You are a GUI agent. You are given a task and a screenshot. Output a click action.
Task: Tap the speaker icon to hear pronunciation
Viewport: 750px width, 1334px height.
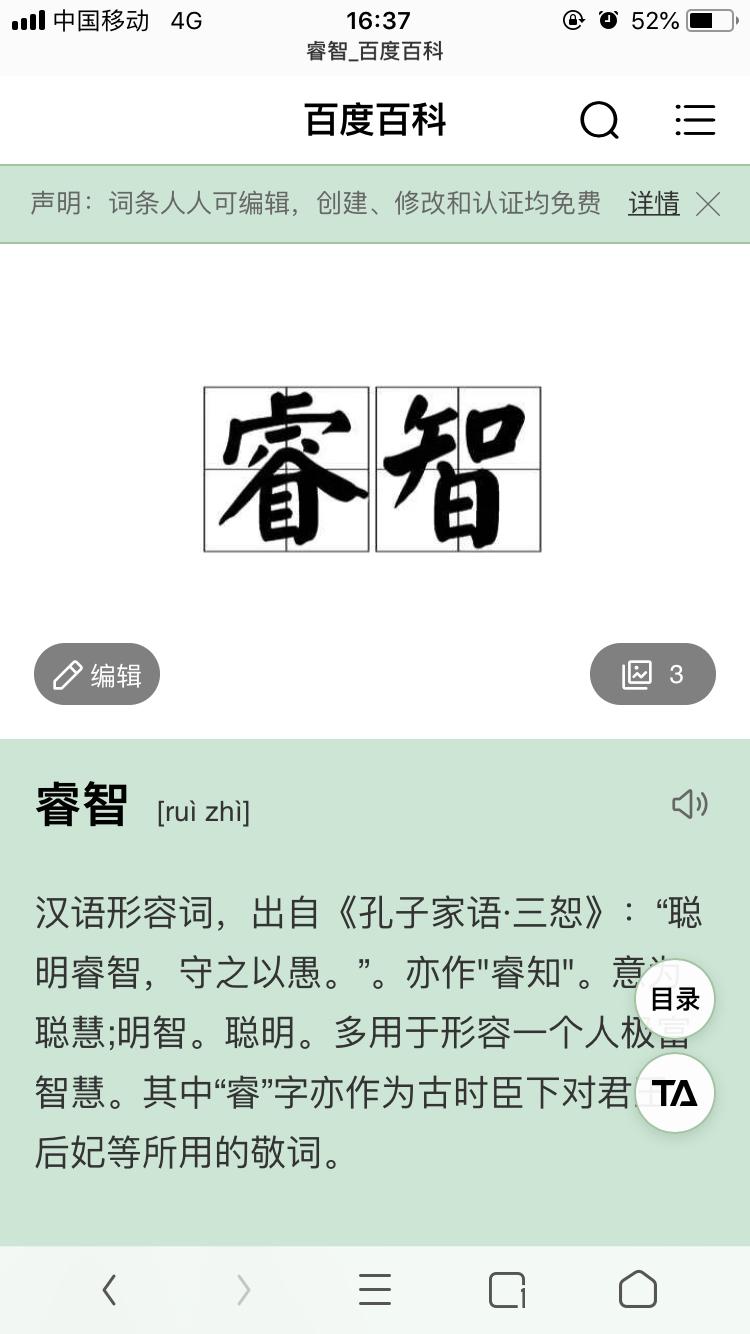coord(689,804)
